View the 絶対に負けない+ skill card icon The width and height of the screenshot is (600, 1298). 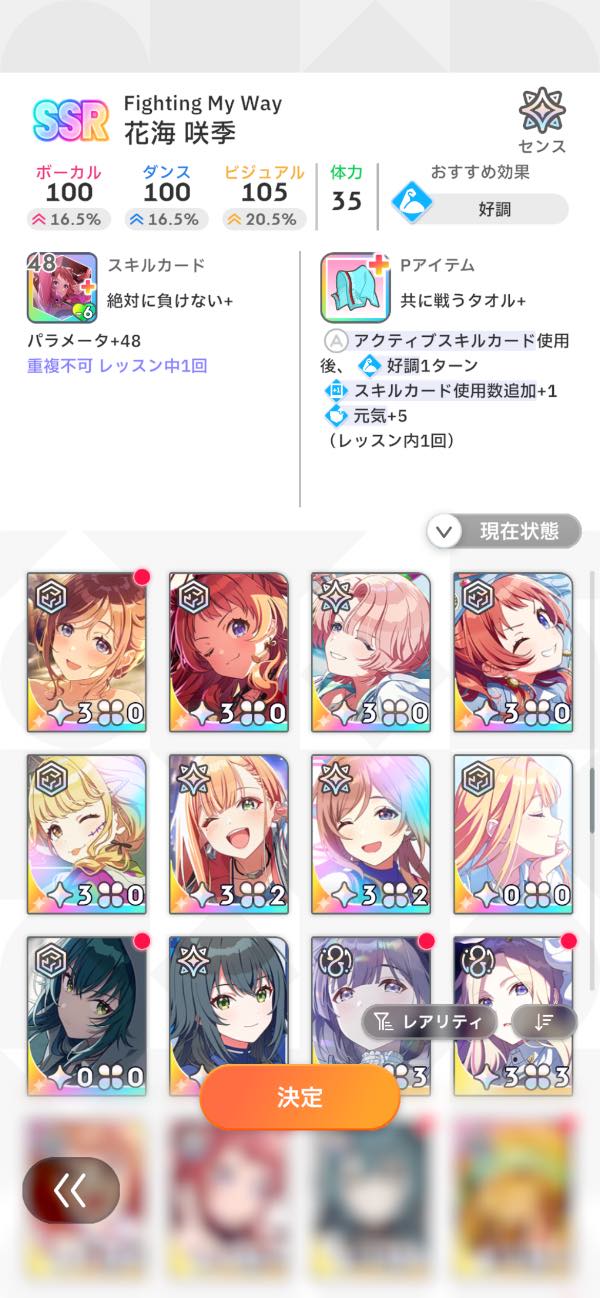tap(62, 287)
